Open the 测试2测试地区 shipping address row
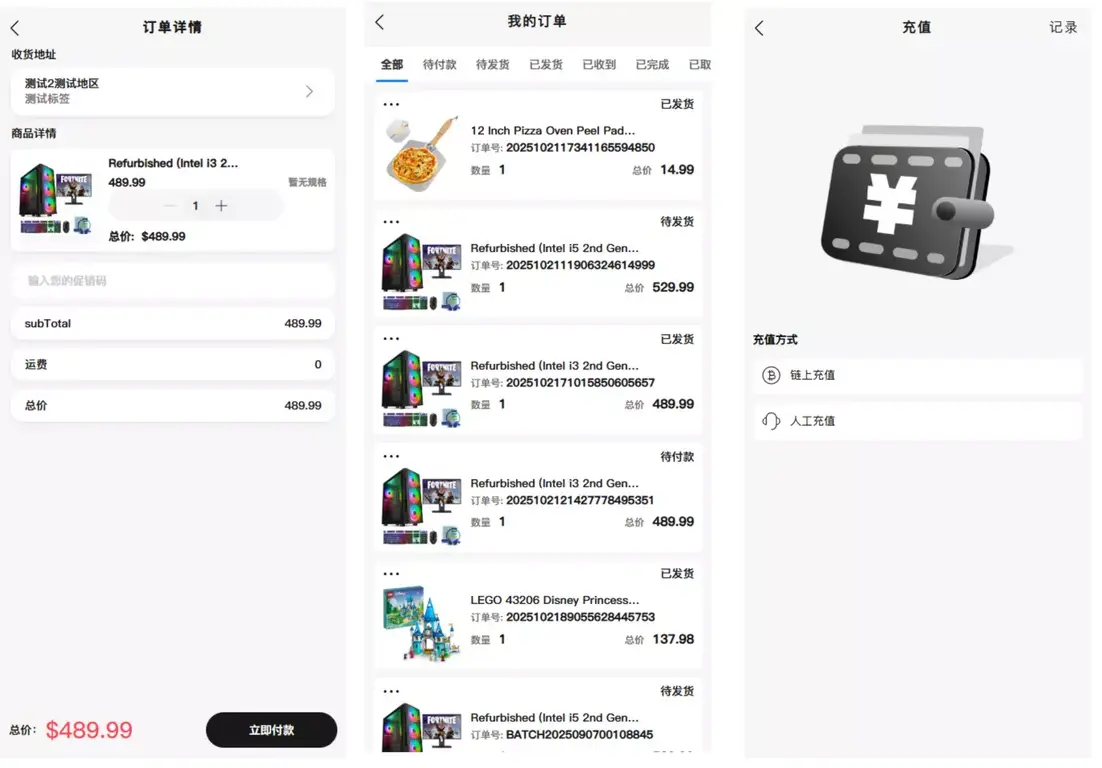This screenshot has height=768, width=1102. (172, 91)
